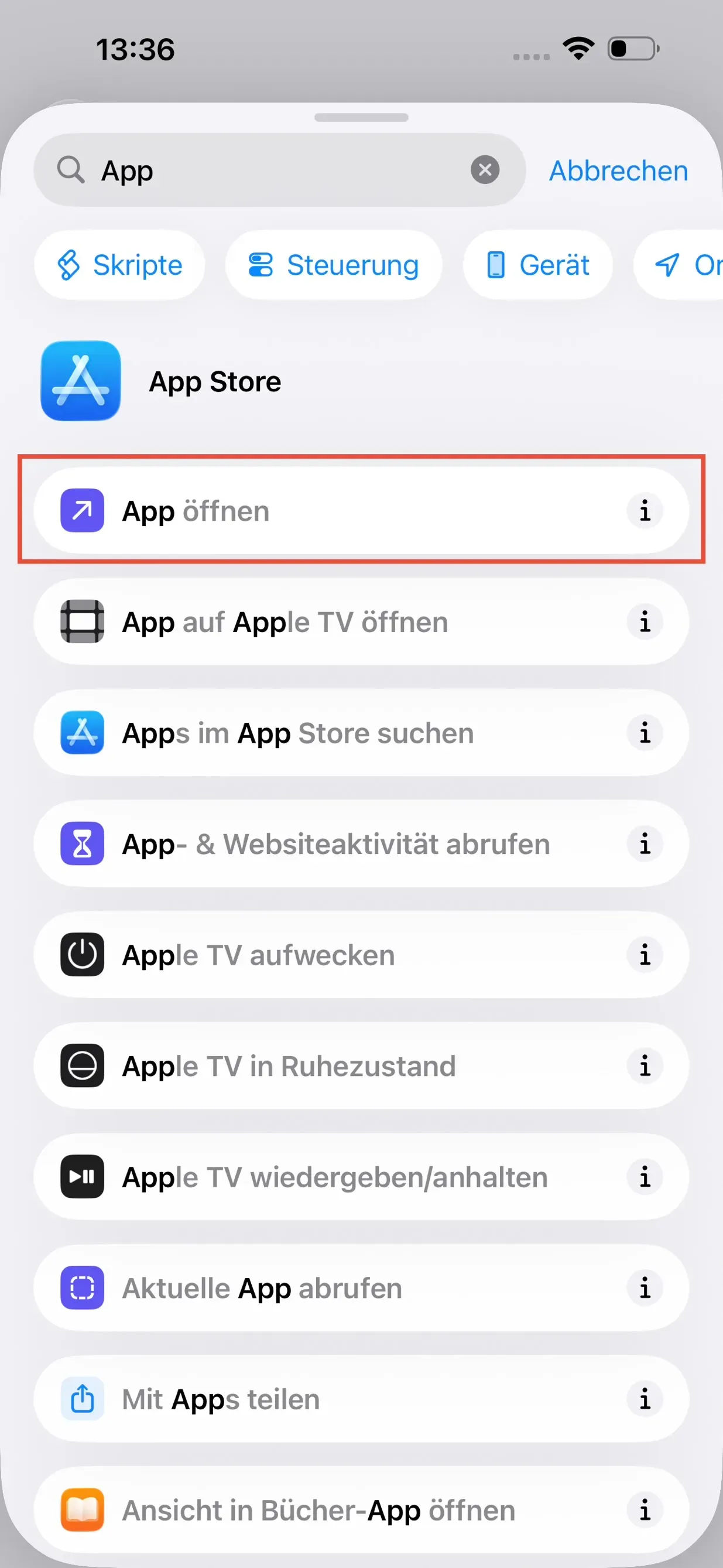Image resolution: width=723 pixels, height=1568 pixels.
Task: Open info for 'Apps im App Store suchen'
Action: (x=645, y=733)
